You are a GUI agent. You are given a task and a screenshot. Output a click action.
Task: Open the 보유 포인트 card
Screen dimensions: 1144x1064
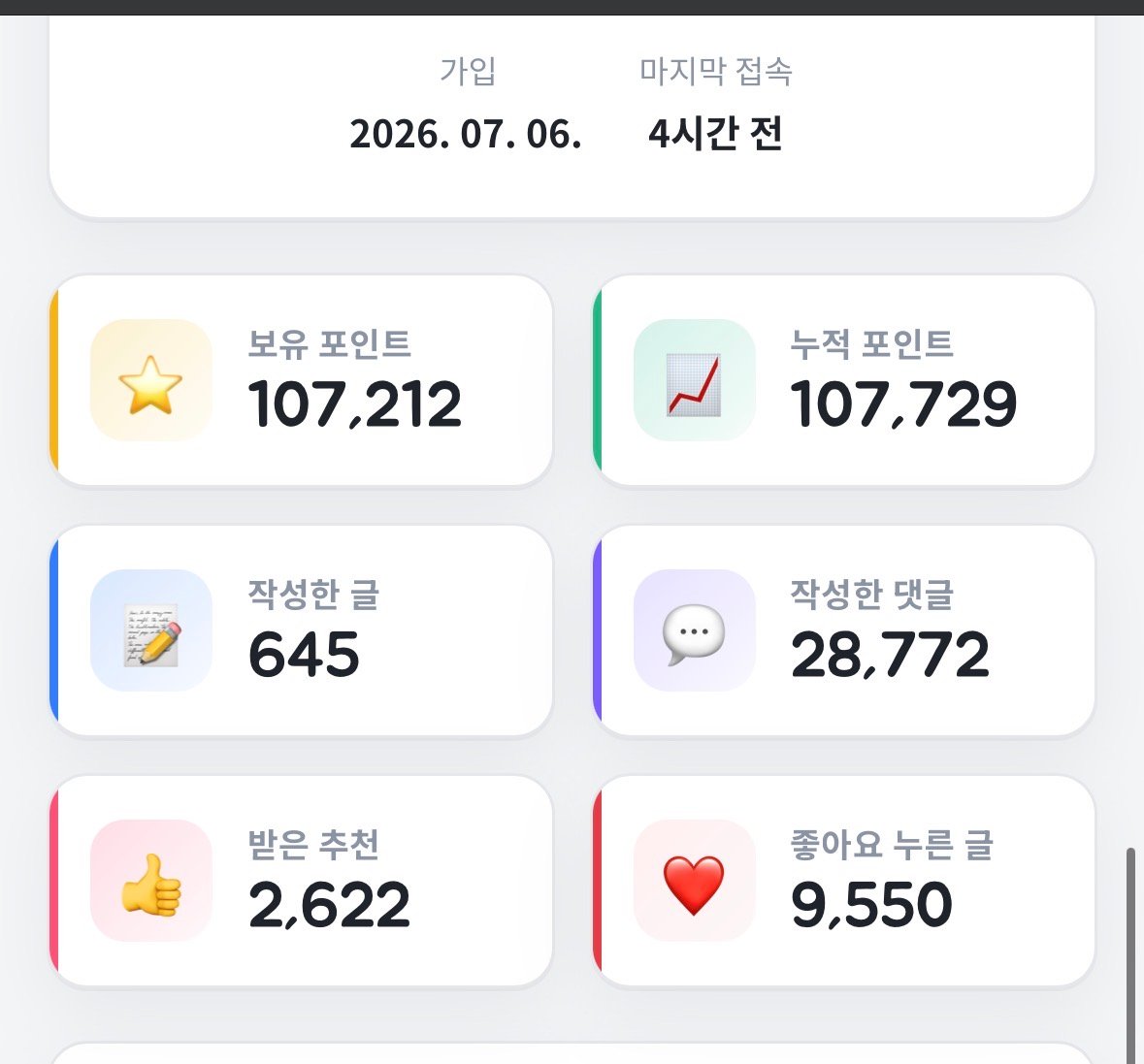pyautogui.click(x=301, y=380)
